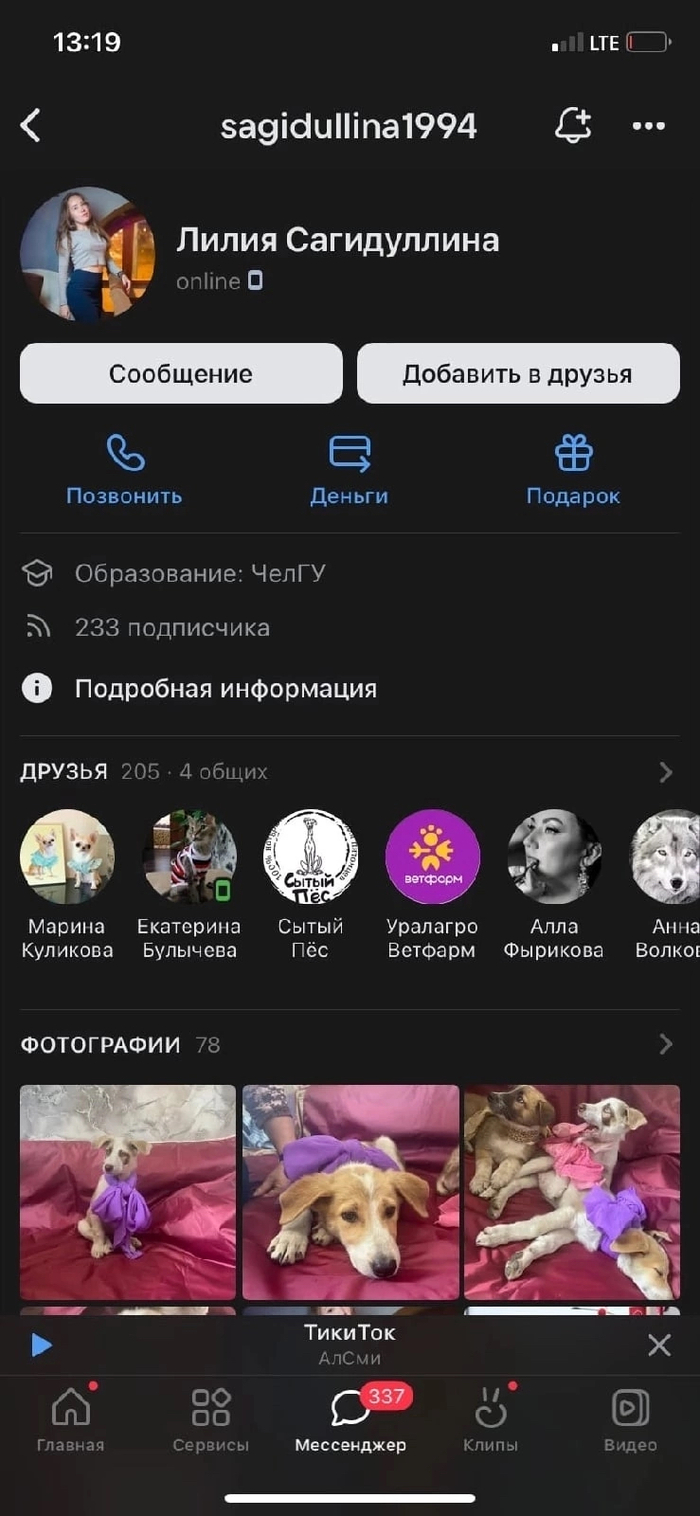700x1516 pixels.
Task: Expand the Друзья friends list chevron
Action: [666, 772]
